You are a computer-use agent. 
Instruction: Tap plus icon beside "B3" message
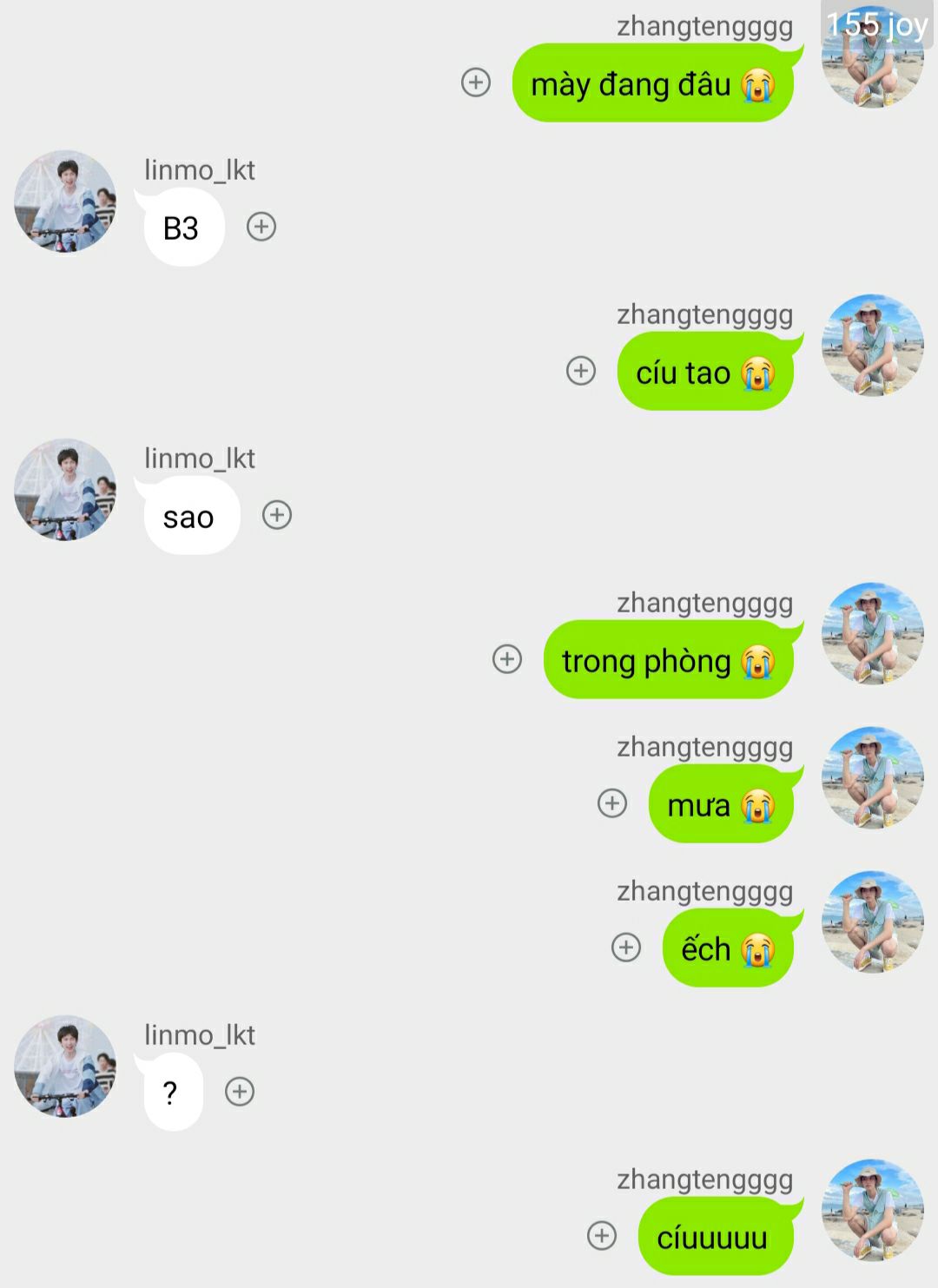coord(261,227)
